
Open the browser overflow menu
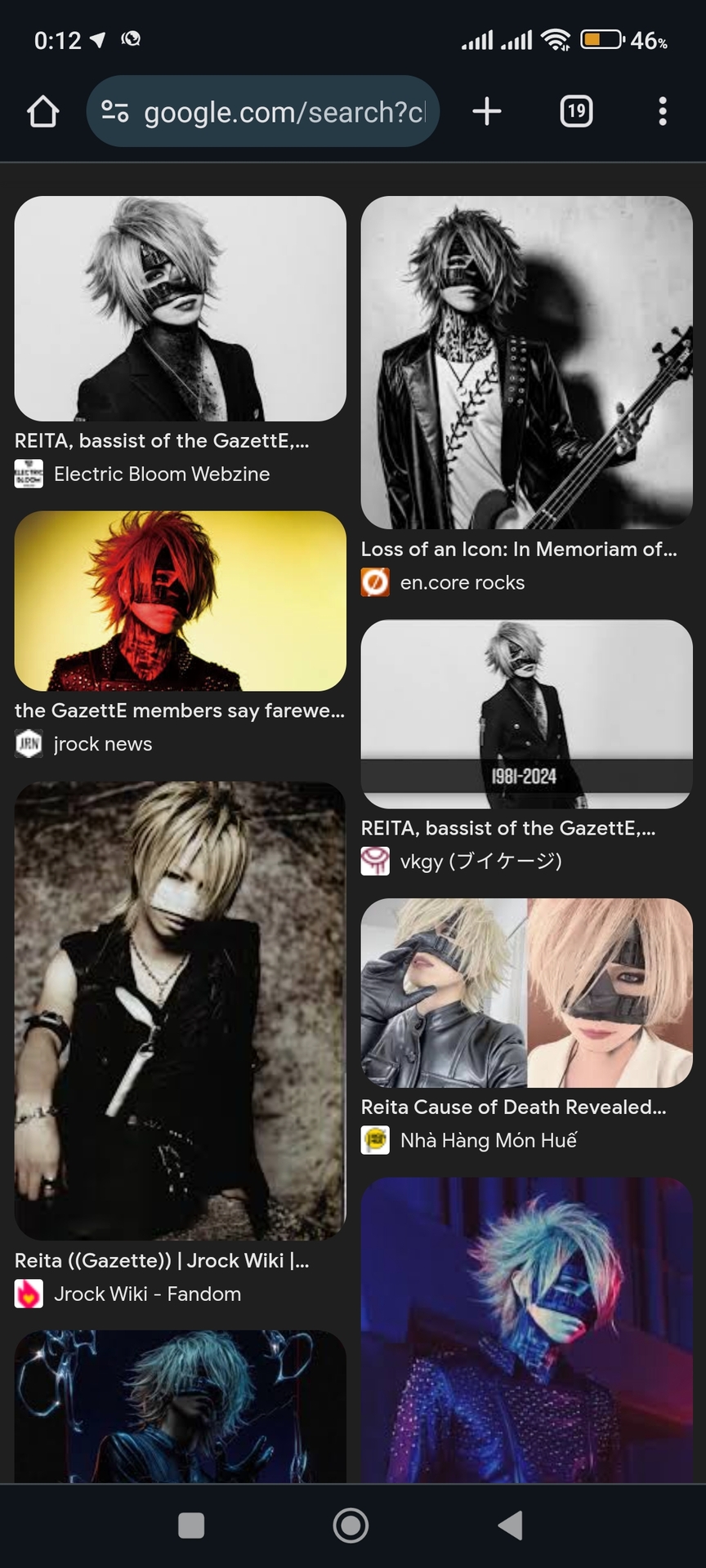coord(663,112)
